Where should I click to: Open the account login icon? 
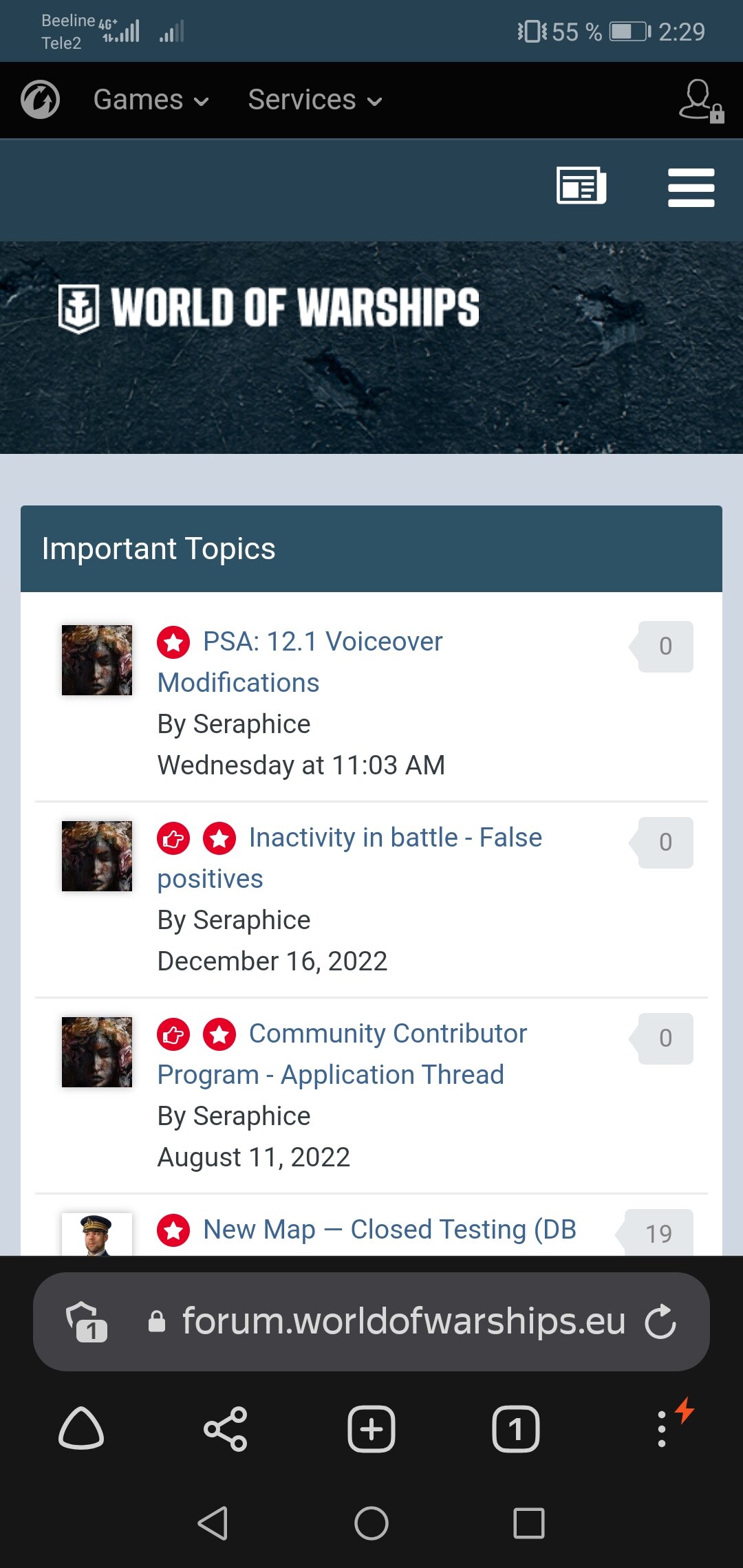[701, 101]
